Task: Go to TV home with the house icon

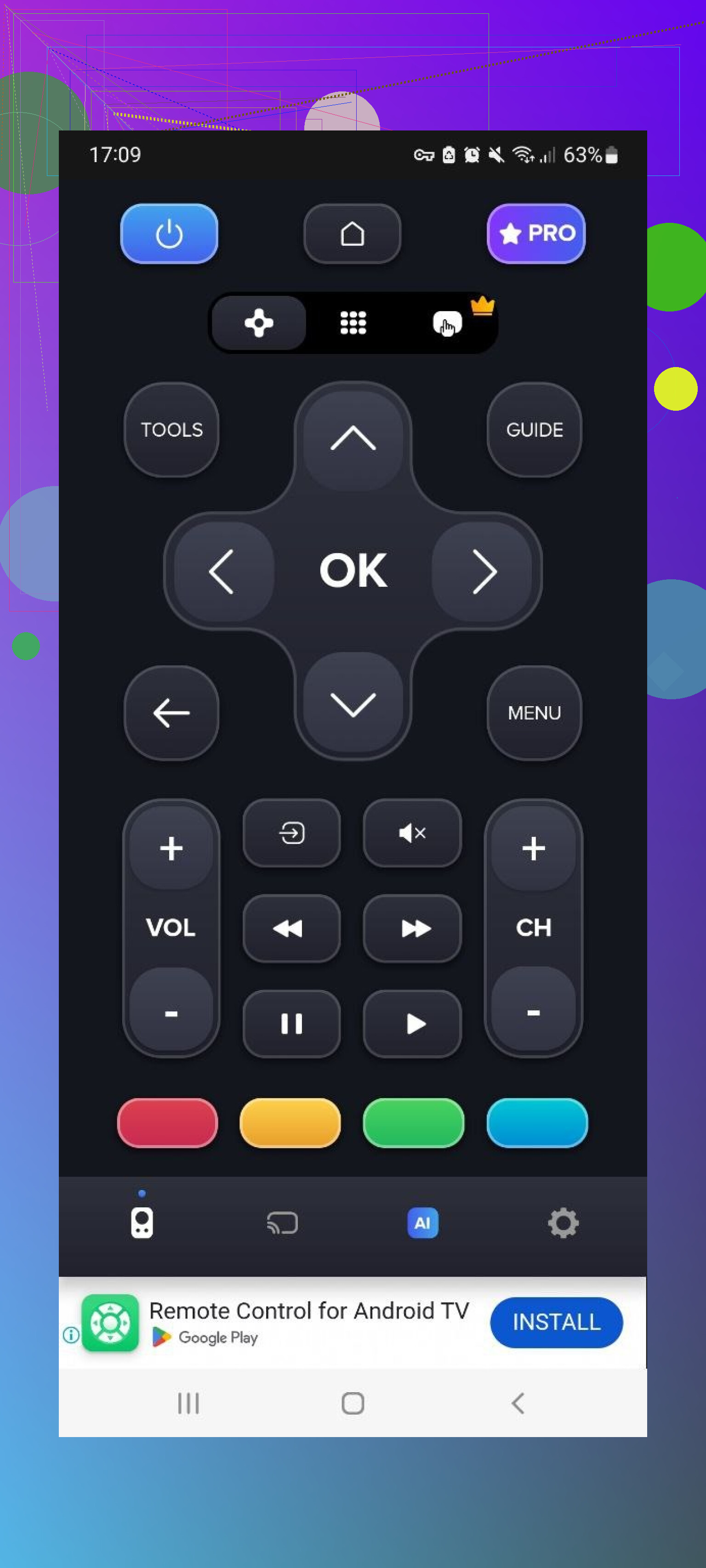Action: tap(352, 234)
